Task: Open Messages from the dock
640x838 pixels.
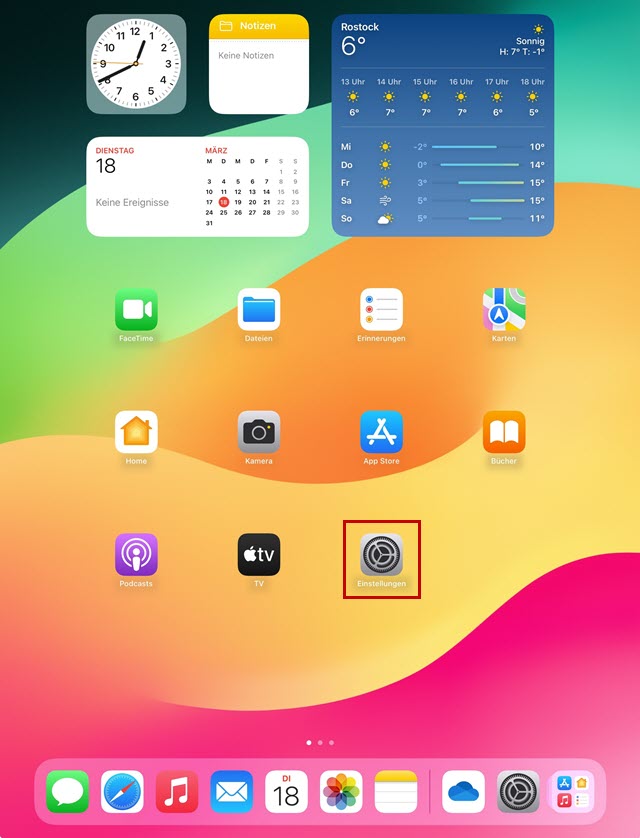Action: [68, 792]
